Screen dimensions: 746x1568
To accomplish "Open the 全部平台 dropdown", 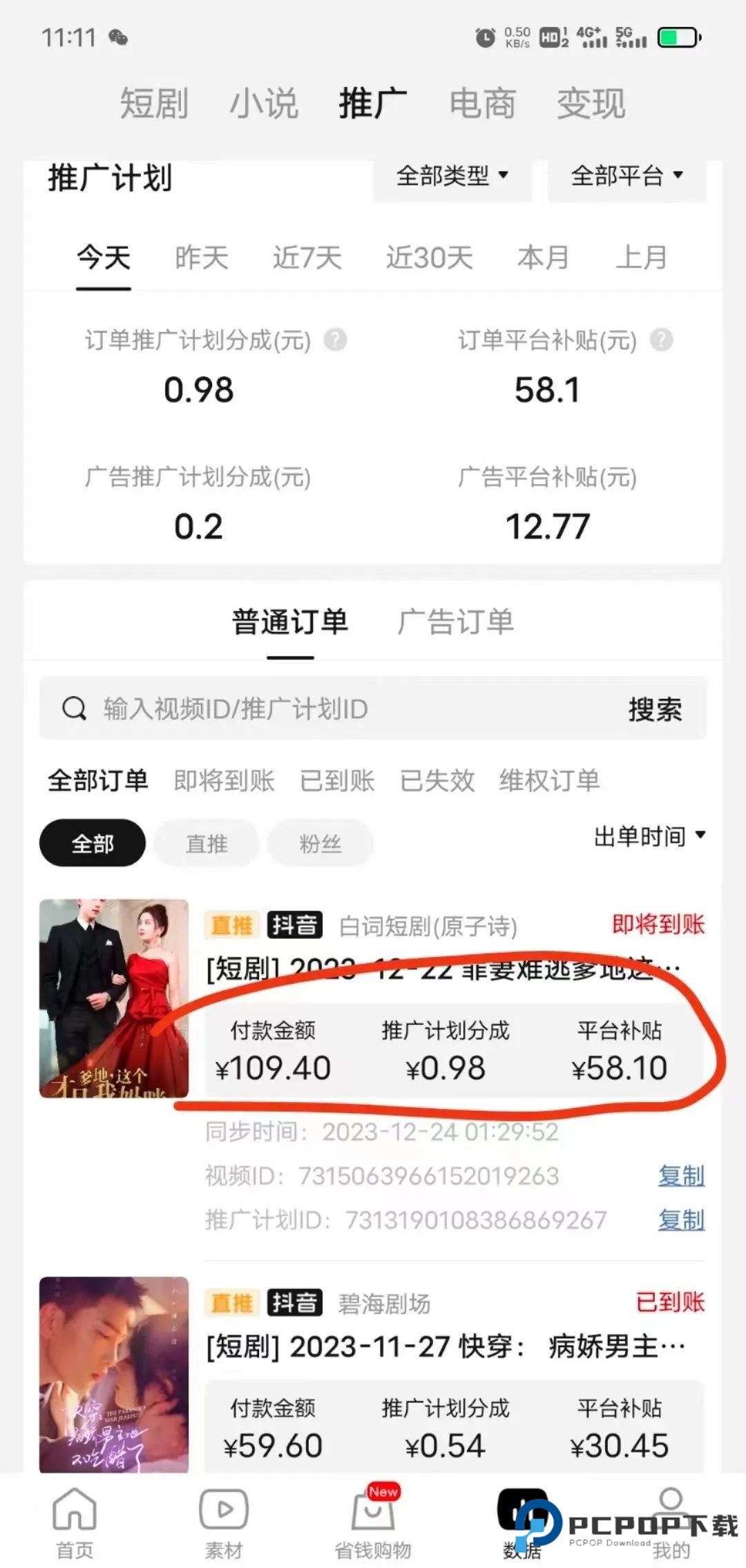I will click(x=625, y=176).
